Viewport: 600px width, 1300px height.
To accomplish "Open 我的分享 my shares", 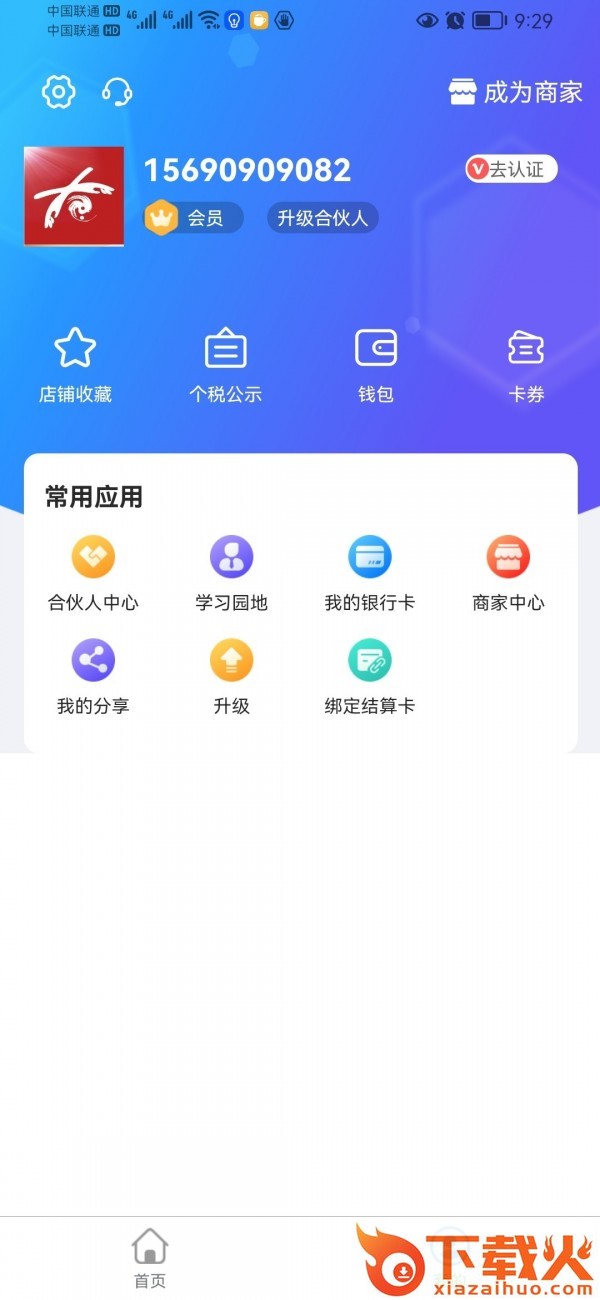I will 93,676.
